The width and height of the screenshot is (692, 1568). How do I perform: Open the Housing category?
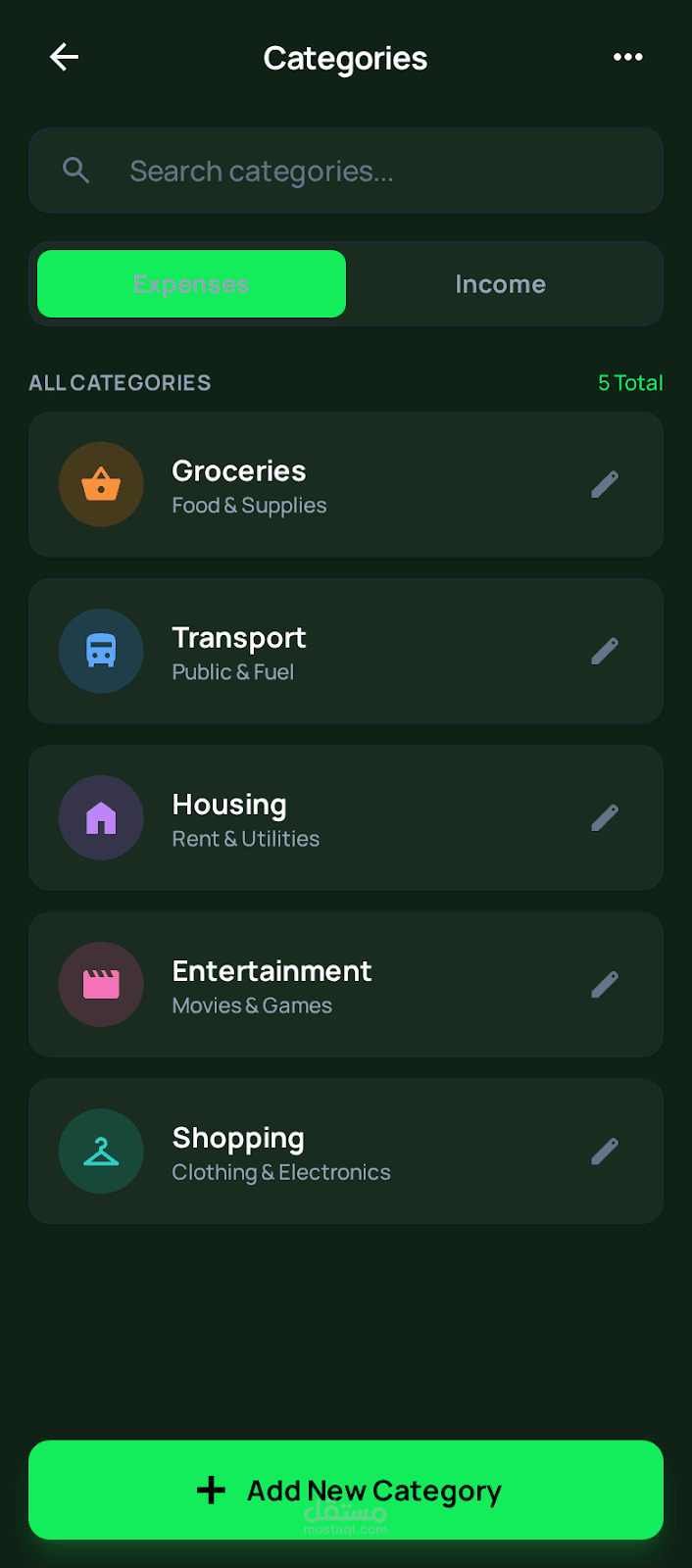coord(294,818)
